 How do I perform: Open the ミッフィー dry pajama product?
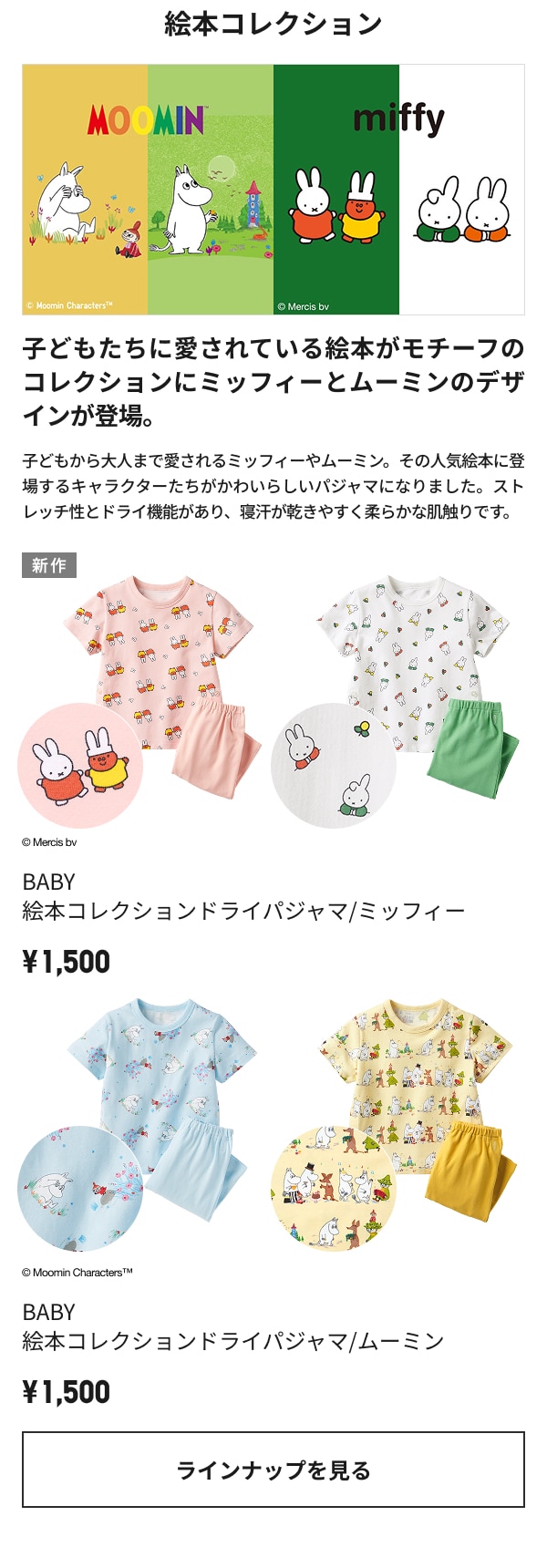pyautogui.click(x=243, y=910)
